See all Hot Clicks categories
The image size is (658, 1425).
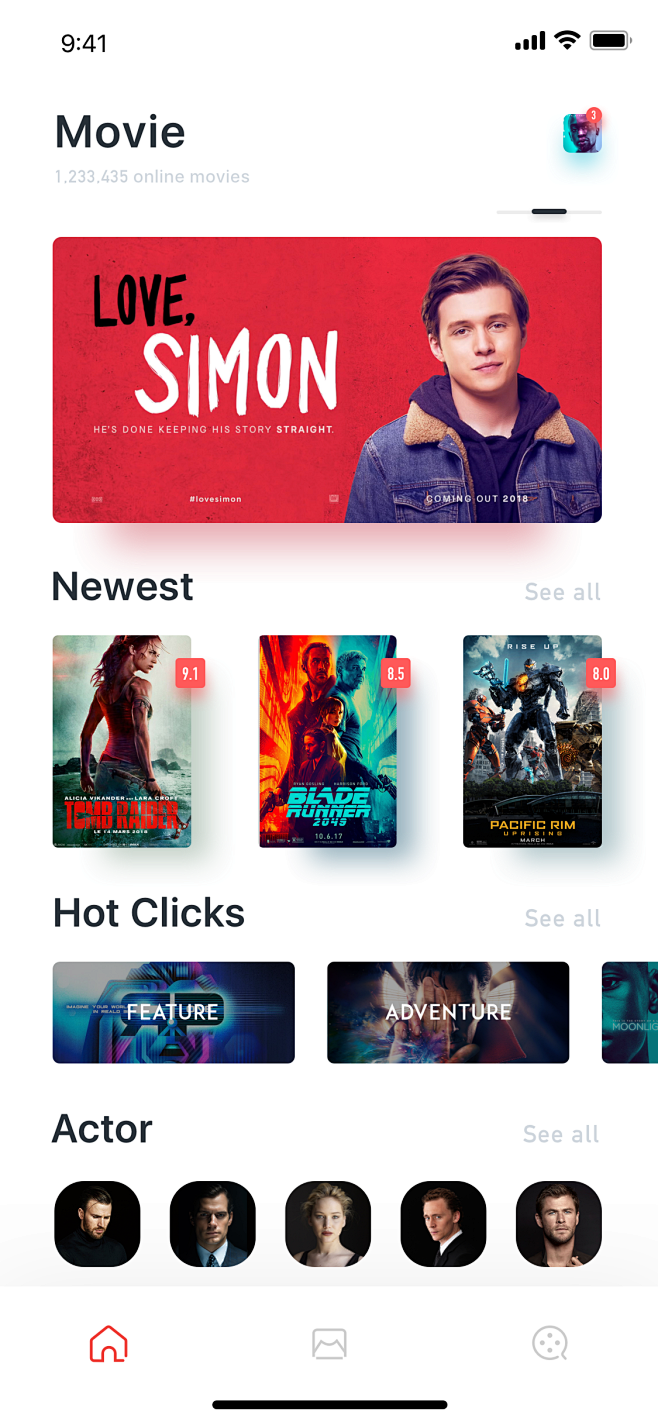pyautogui.click(x=562, y=918)
